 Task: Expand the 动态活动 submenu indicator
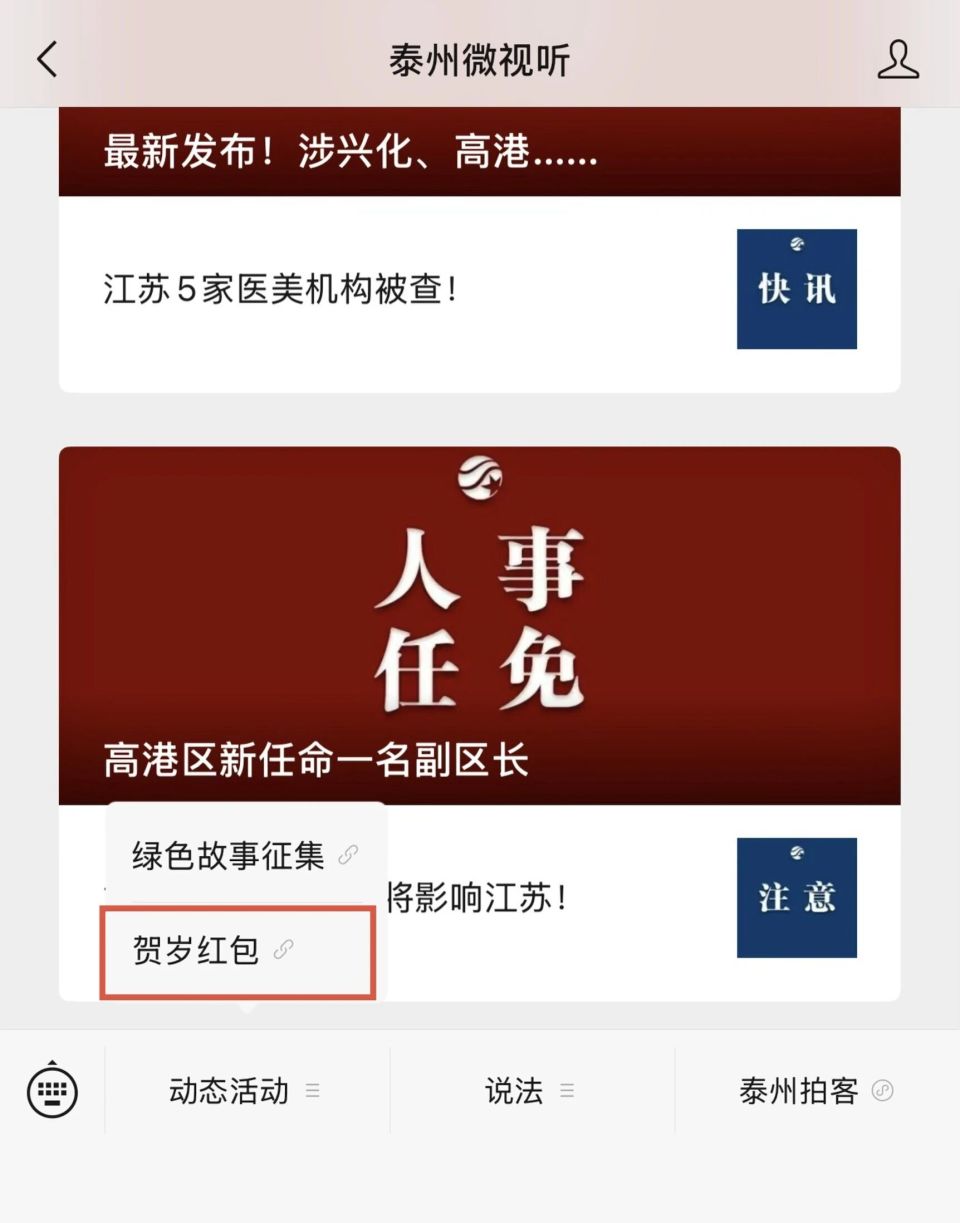click(312, 1091)
